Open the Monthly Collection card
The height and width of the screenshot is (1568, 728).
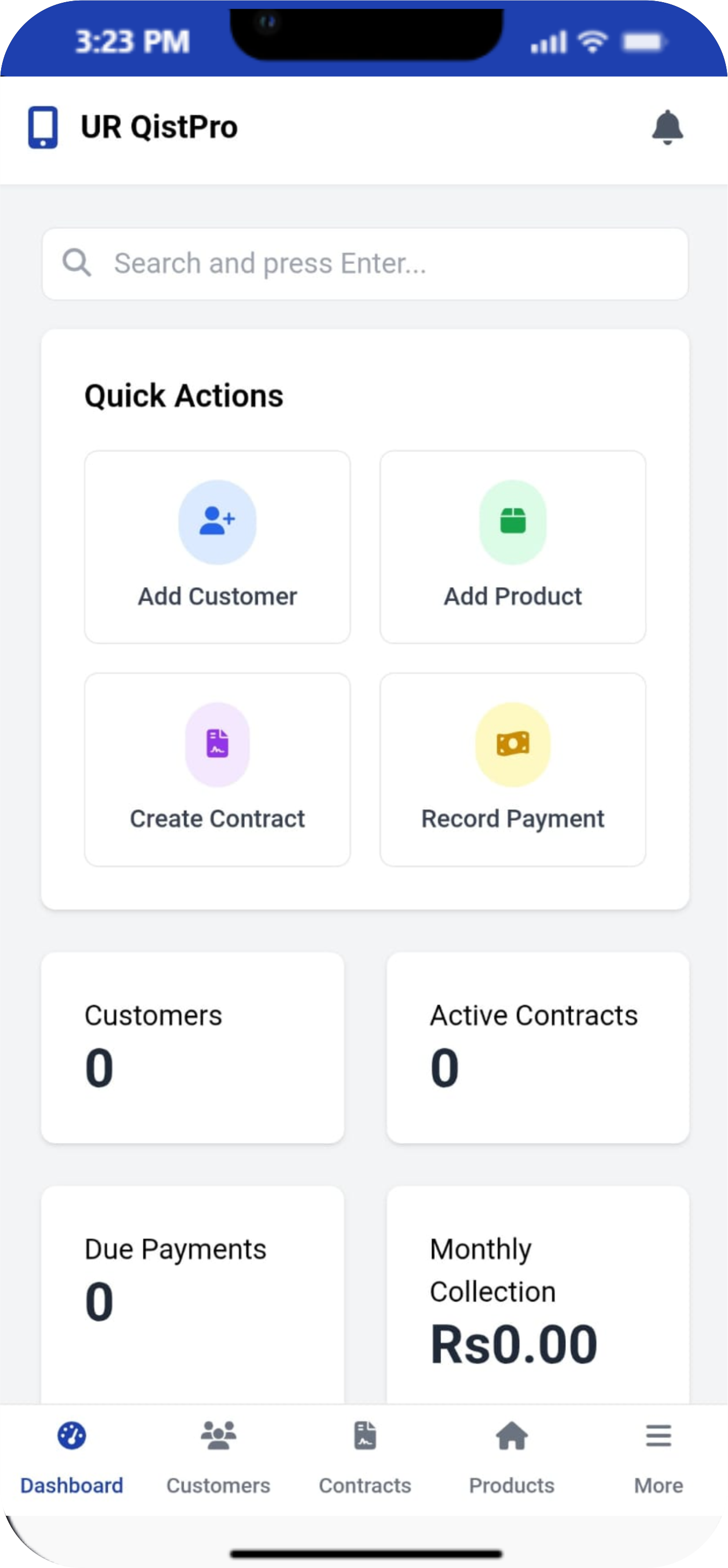click(x=537, y=1291)
